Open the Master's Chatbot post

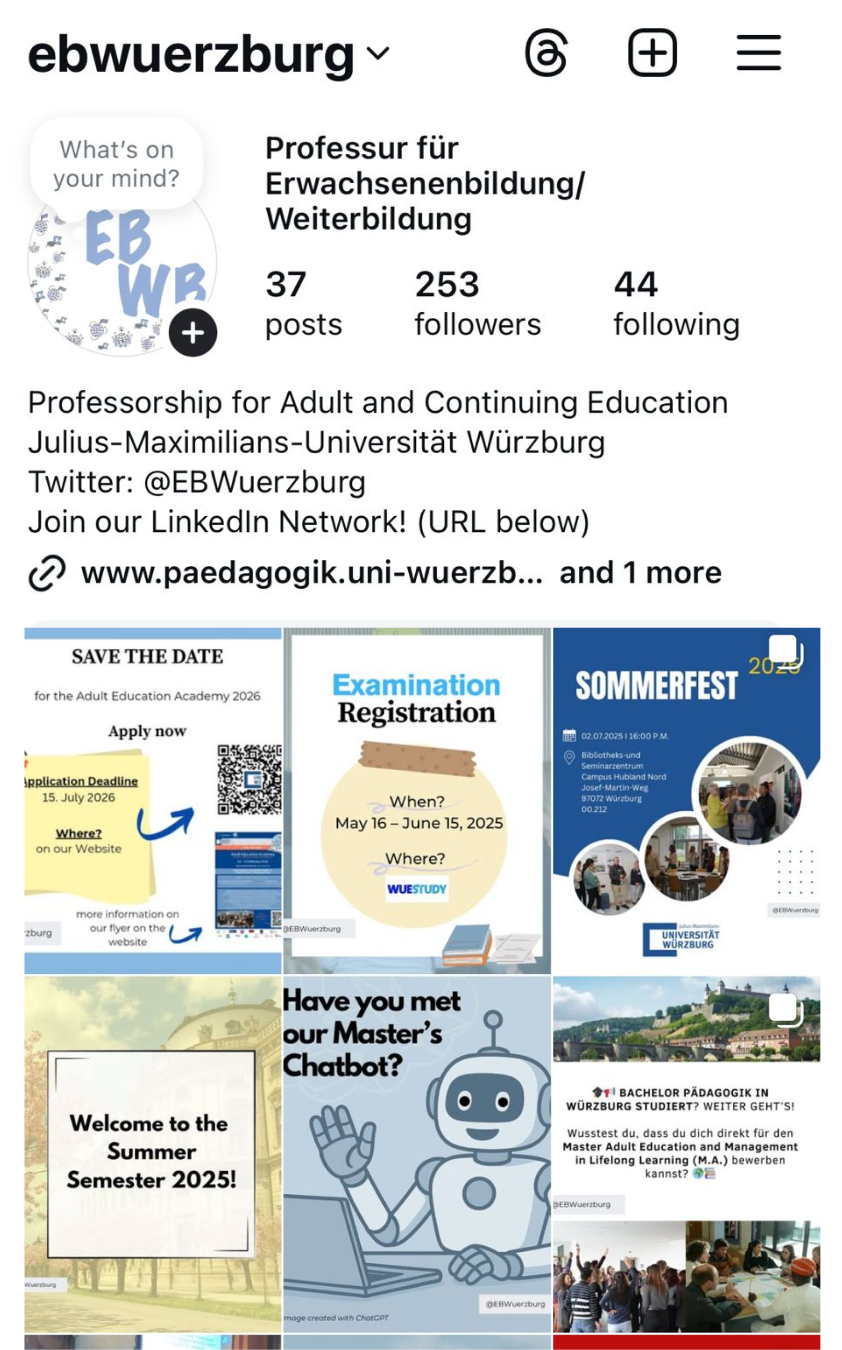(417, 1154)
